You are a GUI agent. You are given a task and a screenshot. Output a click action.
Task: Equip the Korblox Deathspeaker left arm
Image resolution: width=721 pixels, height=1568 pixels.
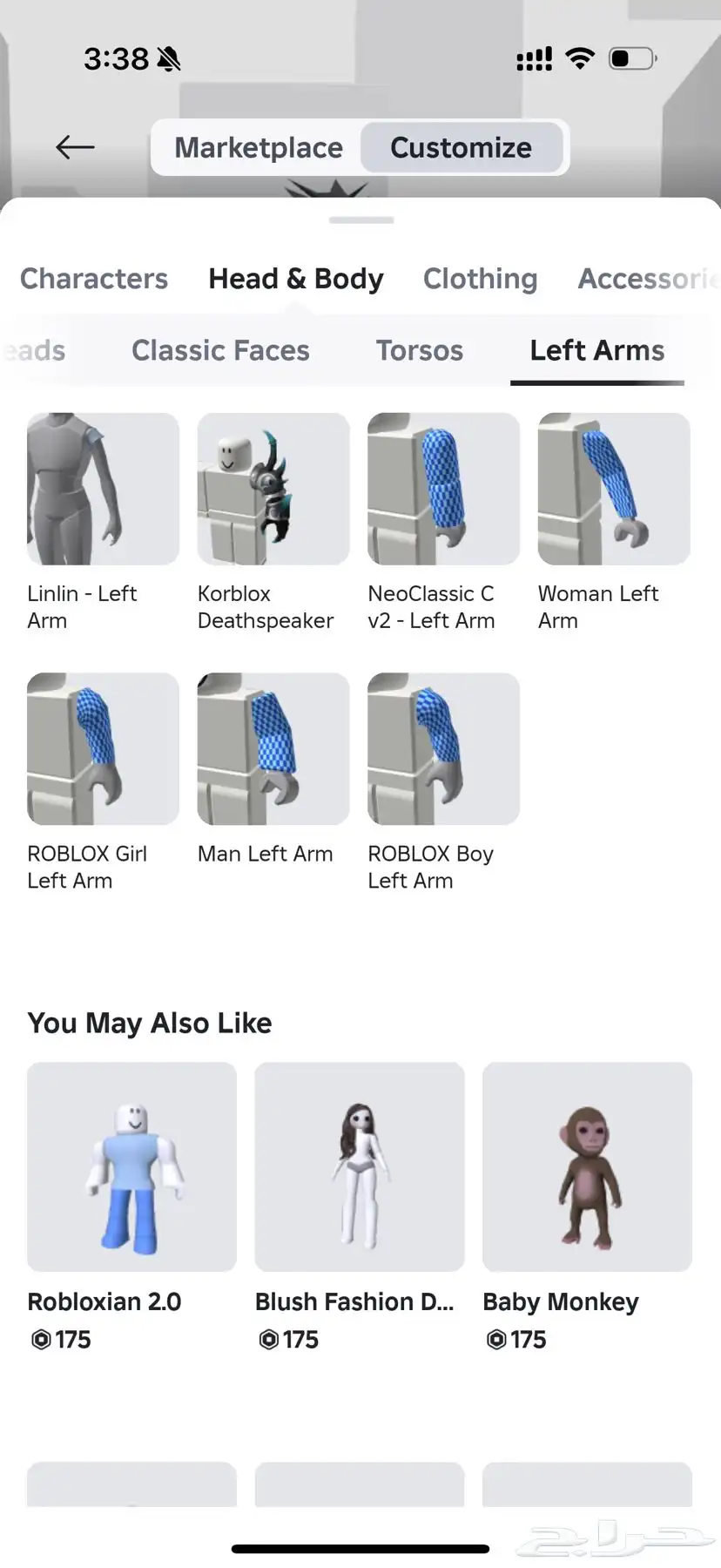(x=273, y=489)
